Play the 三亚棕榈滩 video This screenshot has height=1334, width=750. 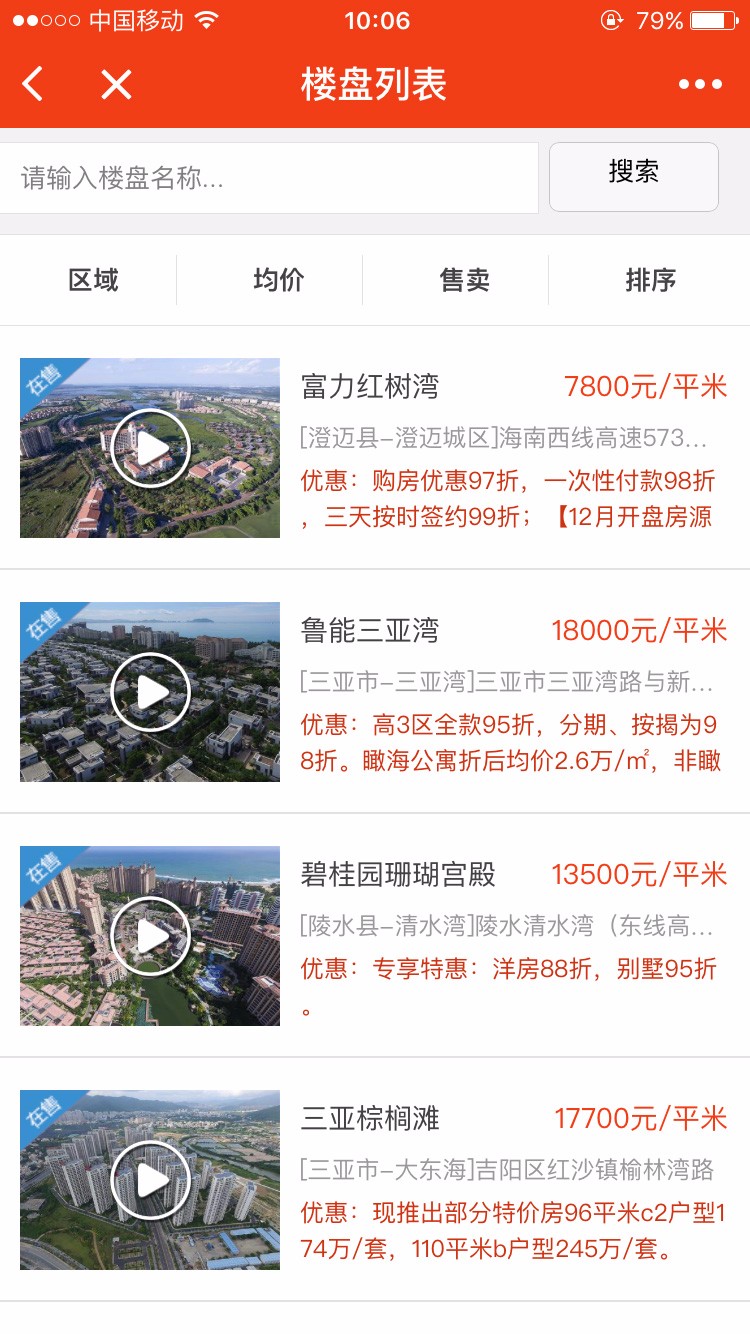coord(150,1180)
